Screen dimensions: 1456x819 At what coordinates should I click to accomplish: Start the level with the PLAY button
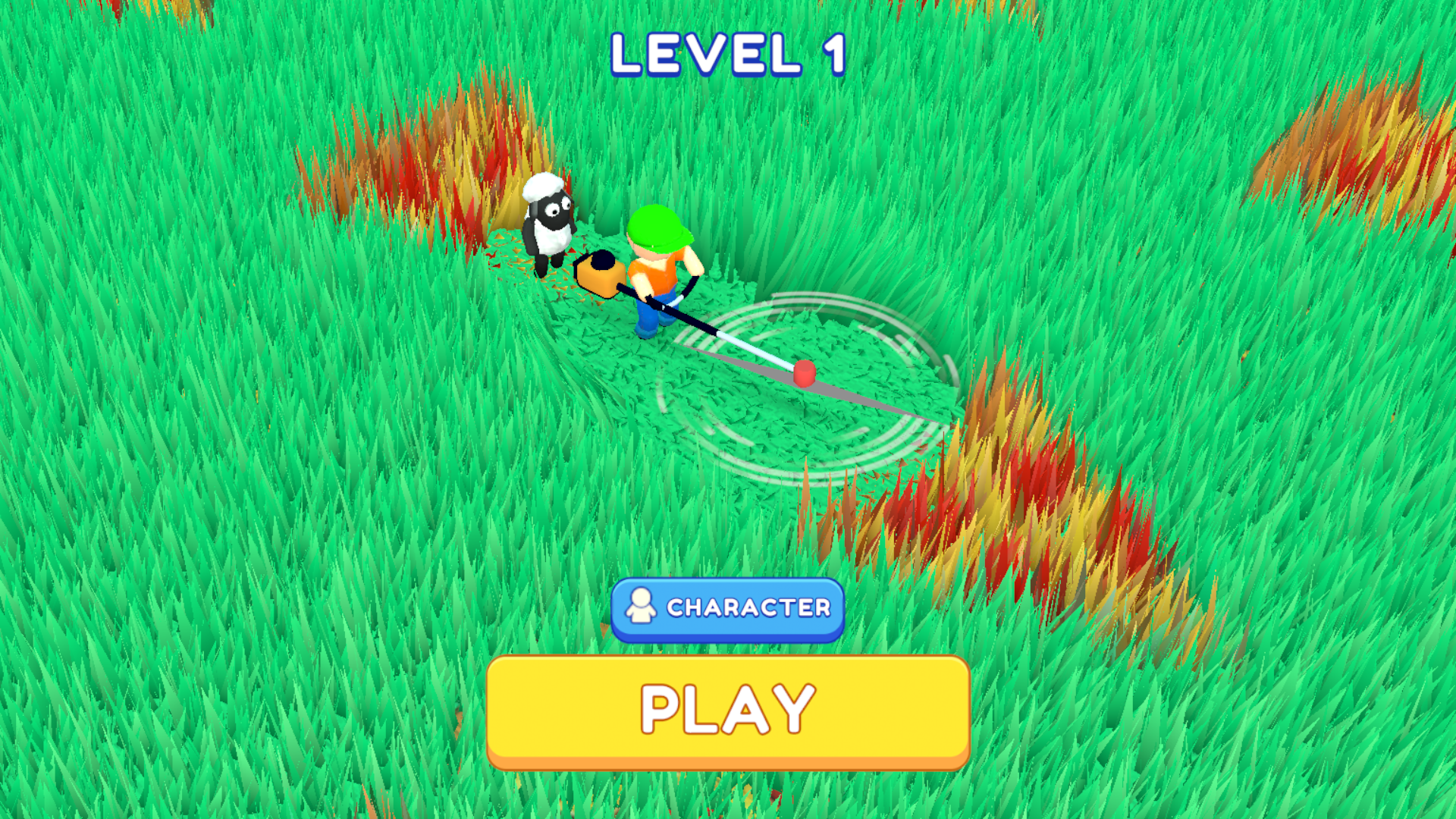click(x=728, y=712)
